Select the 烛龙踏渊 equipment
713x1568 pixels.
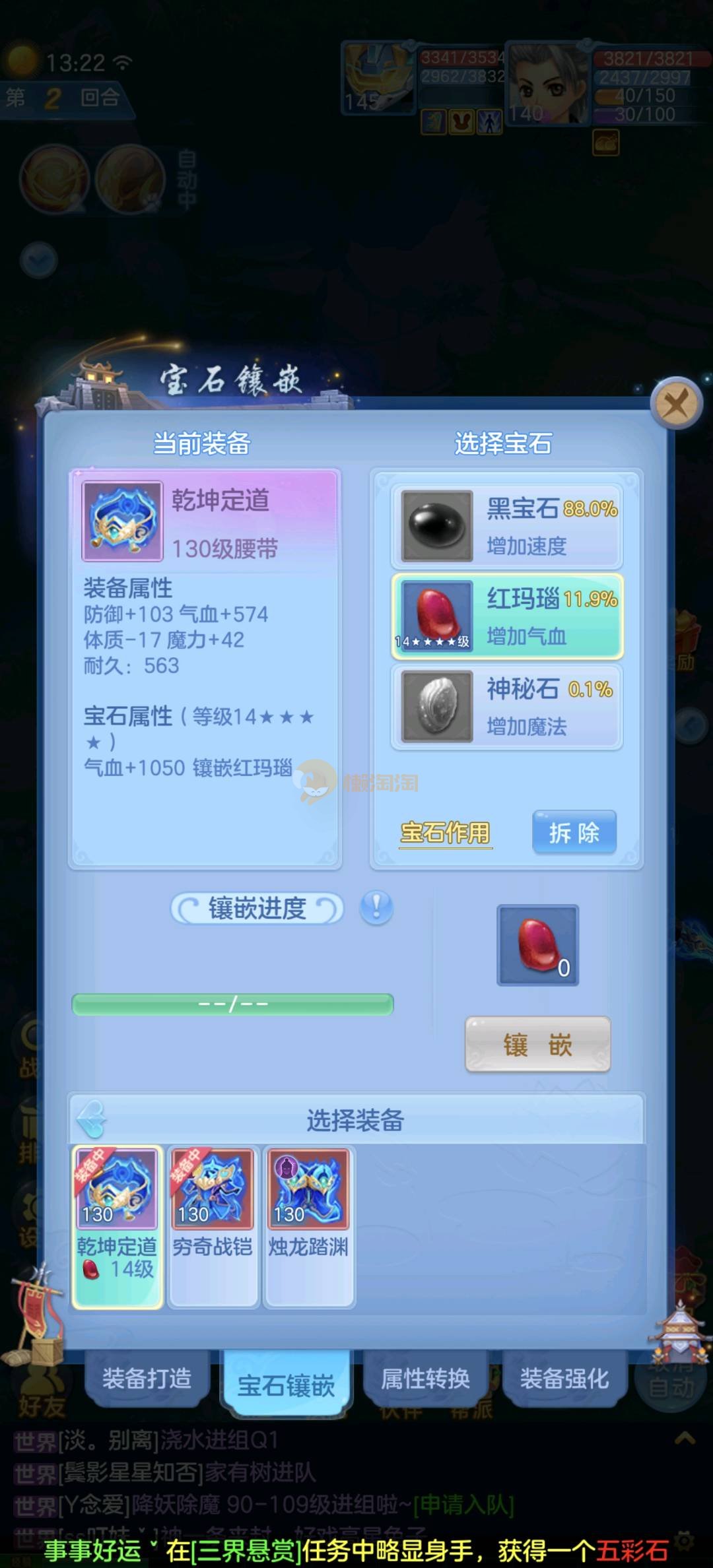pyautogui.click(x=308, y=1226)
